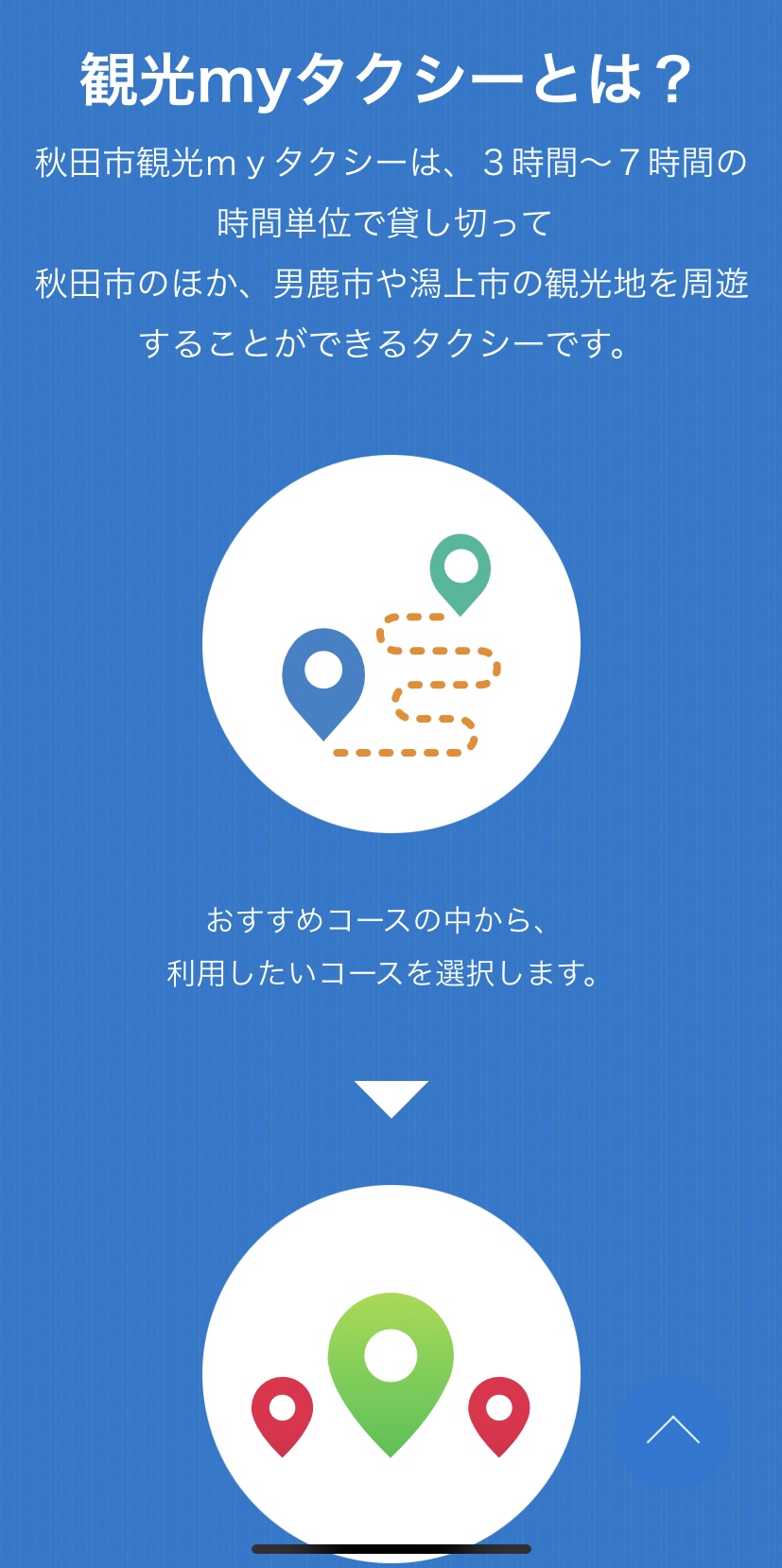Tap the scroll-to-top arrow button
Viewport: 782px width, 1568px height.
pyautogui.click(x=672, y=1432)
